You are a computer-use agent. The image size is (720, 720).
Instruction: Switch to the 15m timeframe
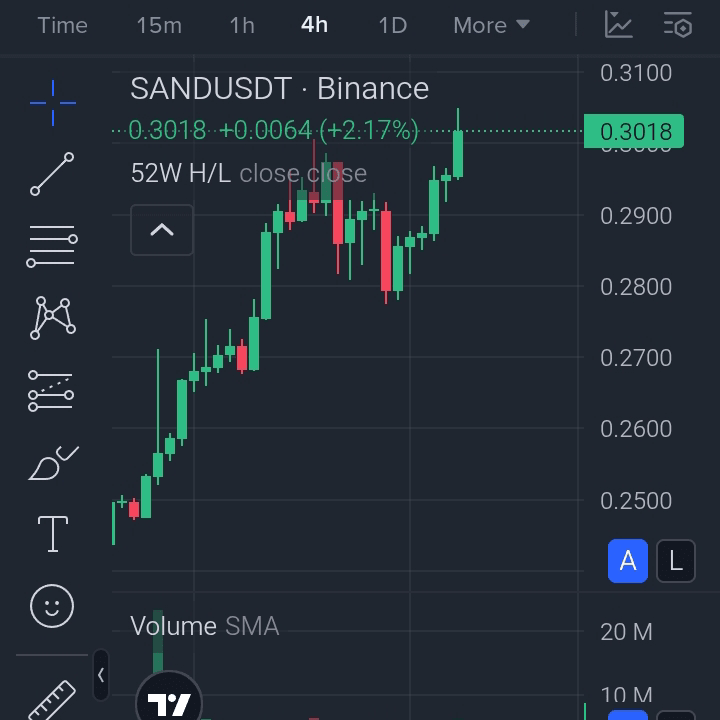pos(159,25)
